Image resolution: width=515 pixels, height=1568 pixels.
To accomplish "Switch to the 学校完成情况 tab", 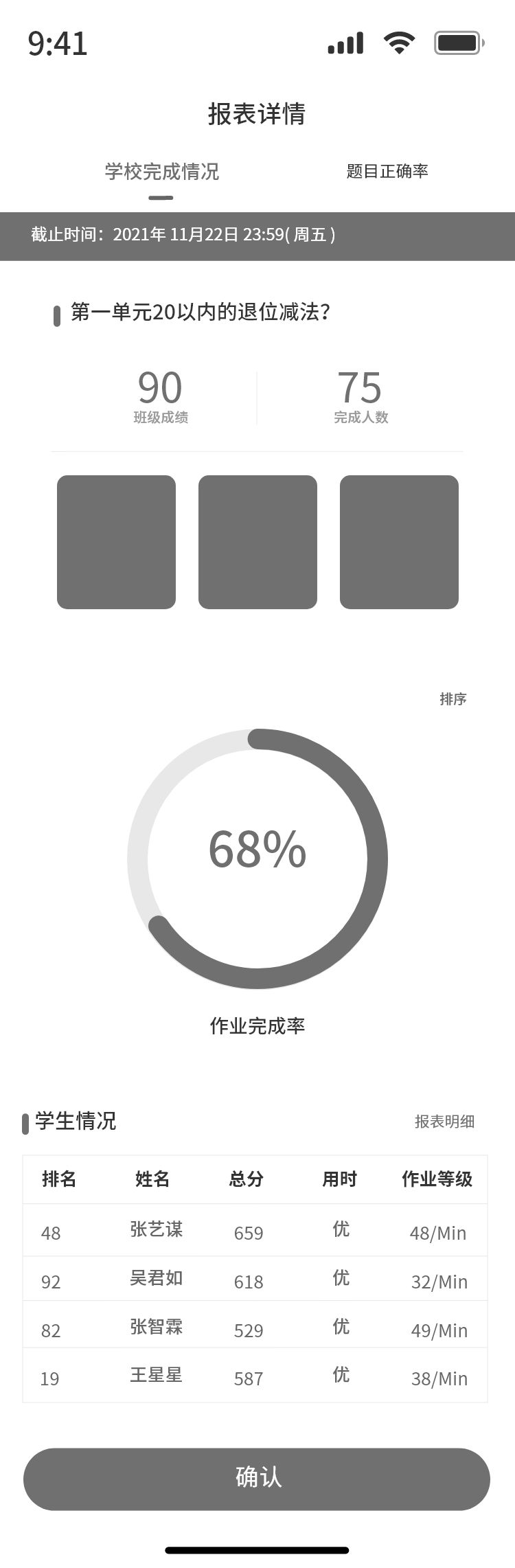I will click(162, 172).
